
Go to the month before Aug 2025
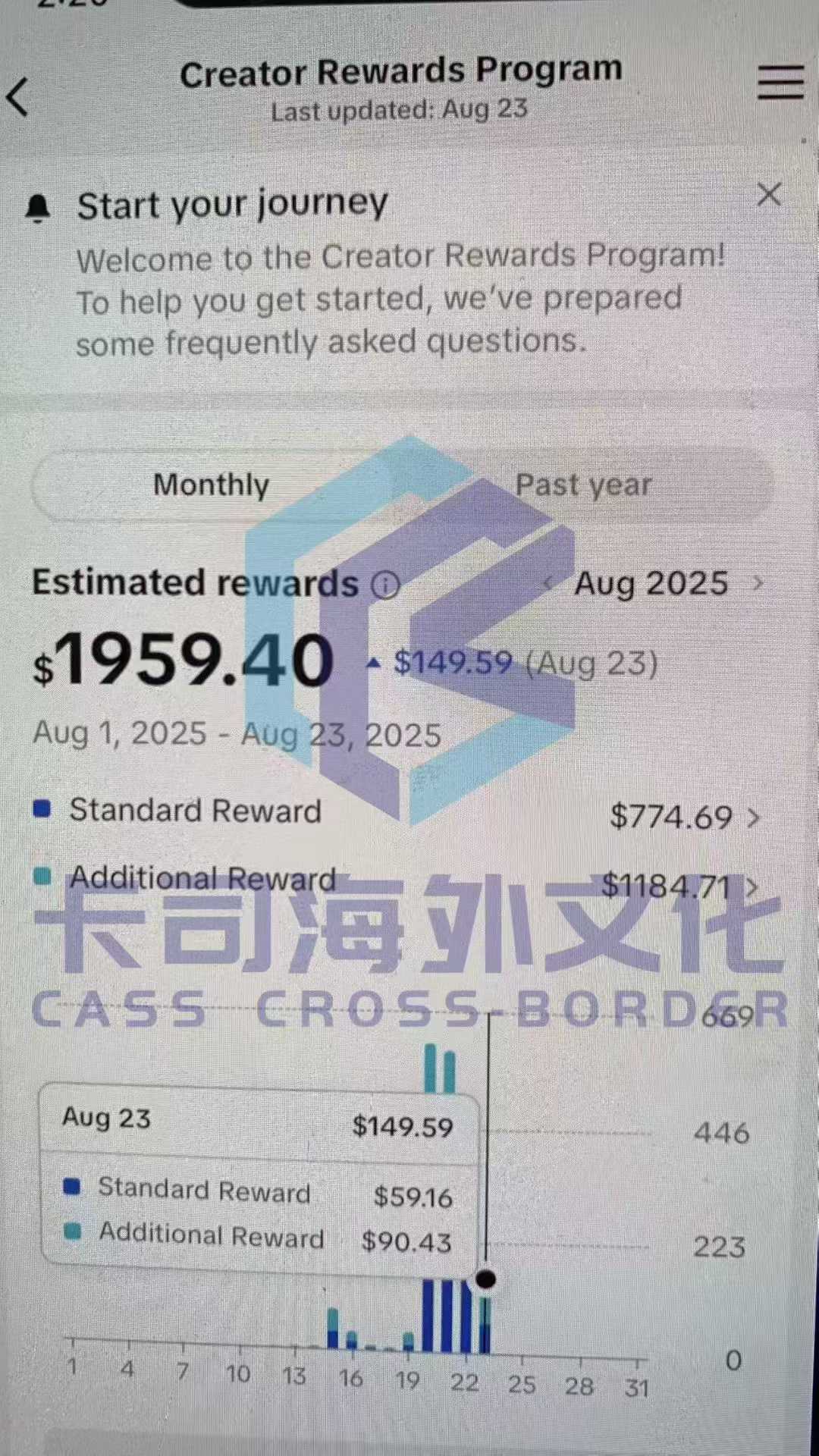pyautogui.click(x=548, y=584)
